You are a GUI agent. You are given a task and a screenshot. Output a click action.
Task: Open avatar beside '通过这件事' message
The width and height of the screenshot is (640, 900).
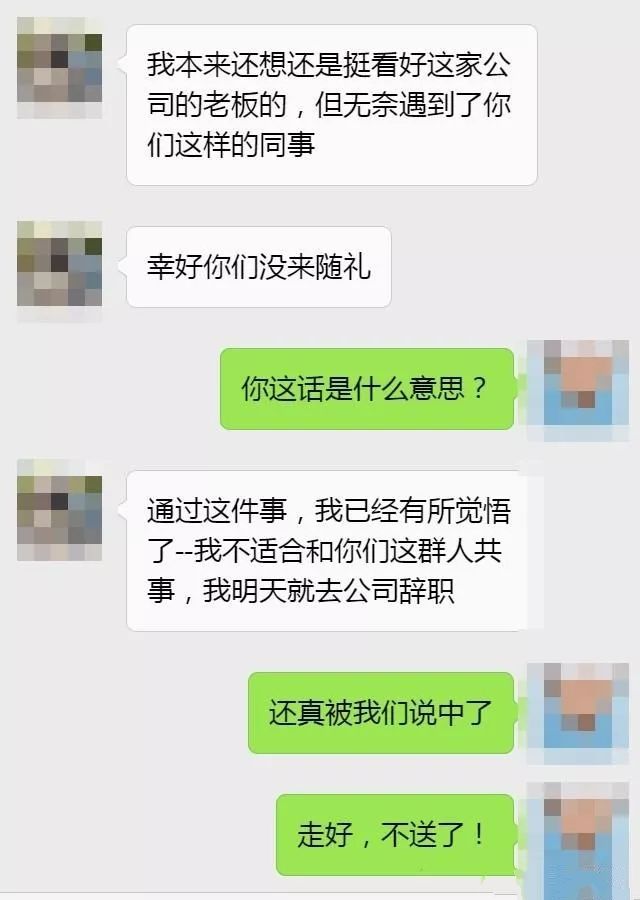pyautogui.click(x=60, y=510)
